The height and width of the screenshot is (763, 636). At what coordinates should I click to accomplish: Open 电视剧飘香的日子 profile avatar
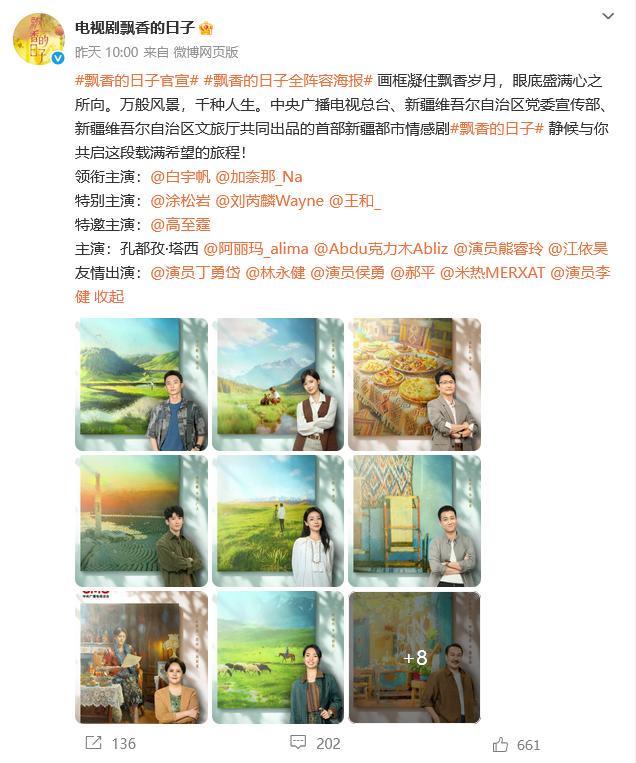(x=39, y=38)
